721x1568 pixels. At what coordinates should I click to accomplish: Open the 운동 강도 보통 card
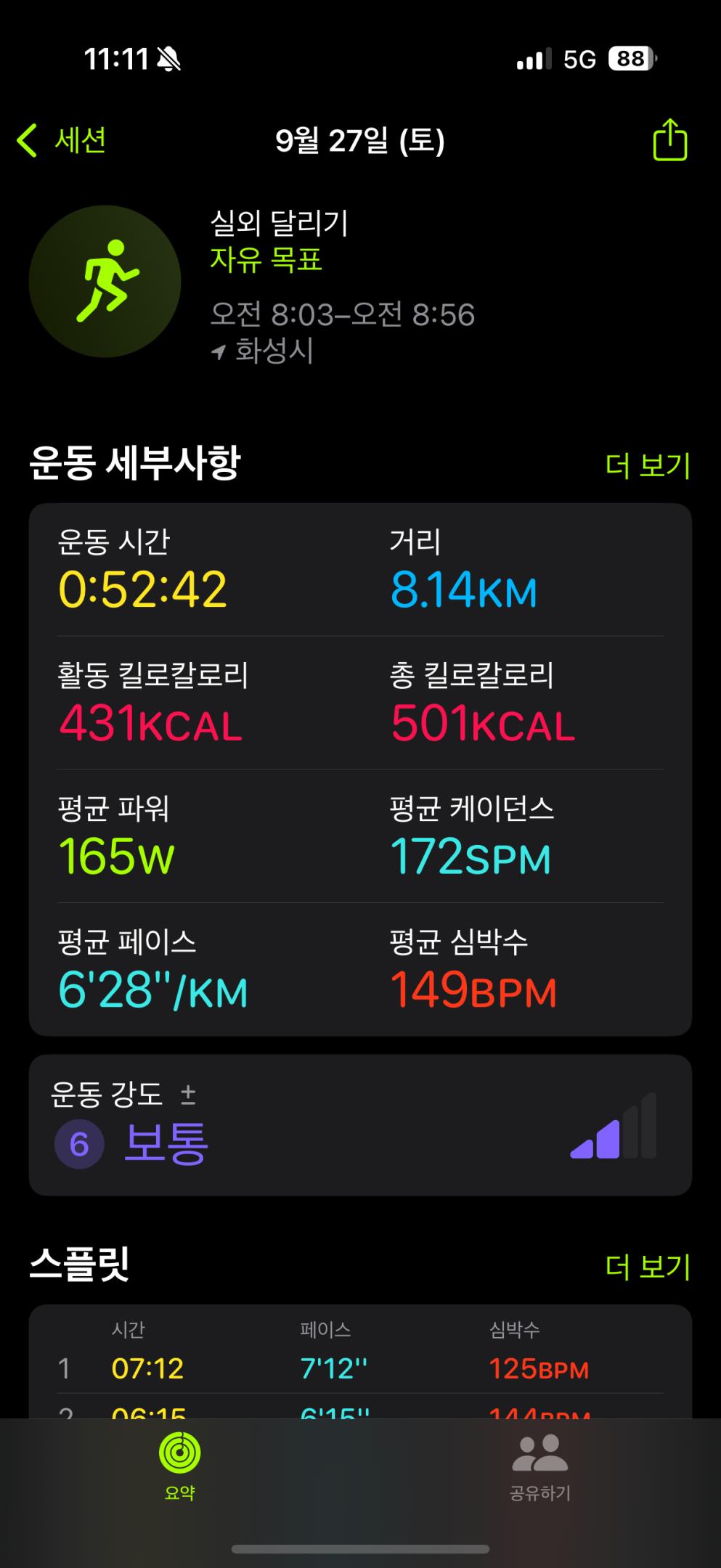pos(359,1124)
